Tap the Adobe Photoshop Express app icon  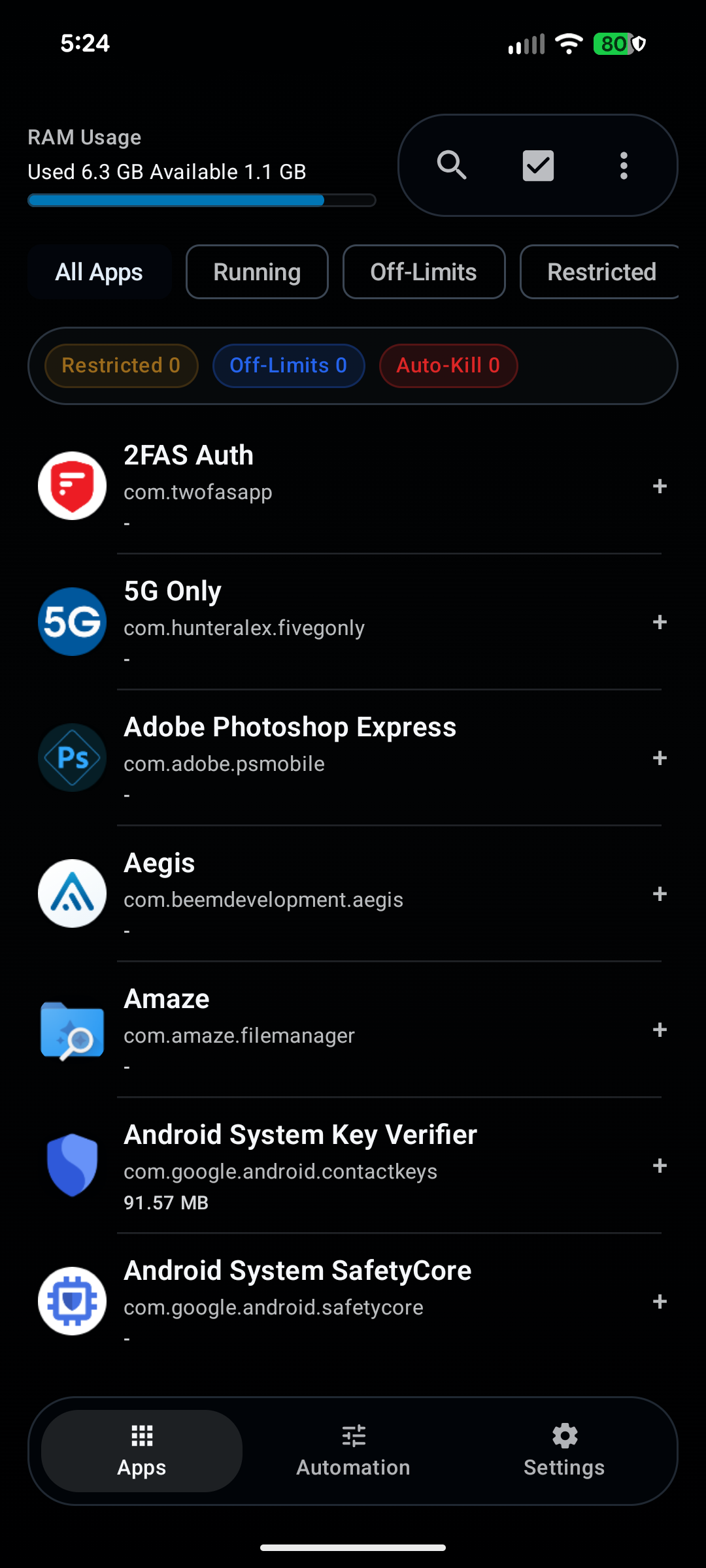coord(72,757)
